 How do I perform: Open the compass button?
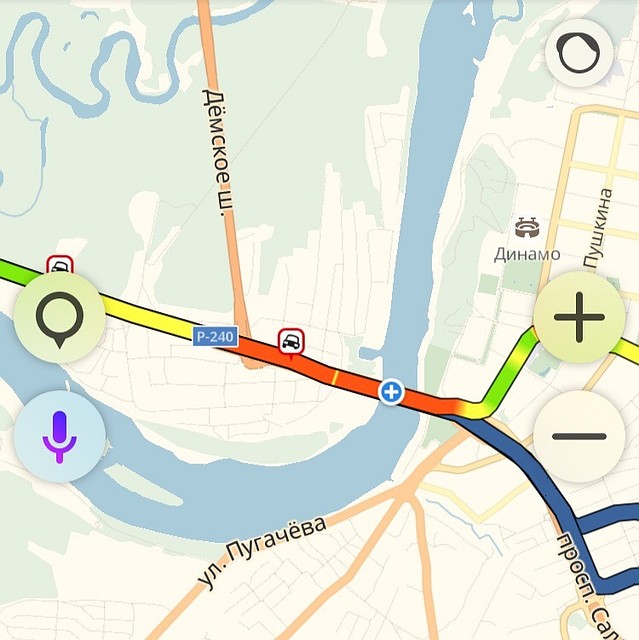[x=579, y=53]
